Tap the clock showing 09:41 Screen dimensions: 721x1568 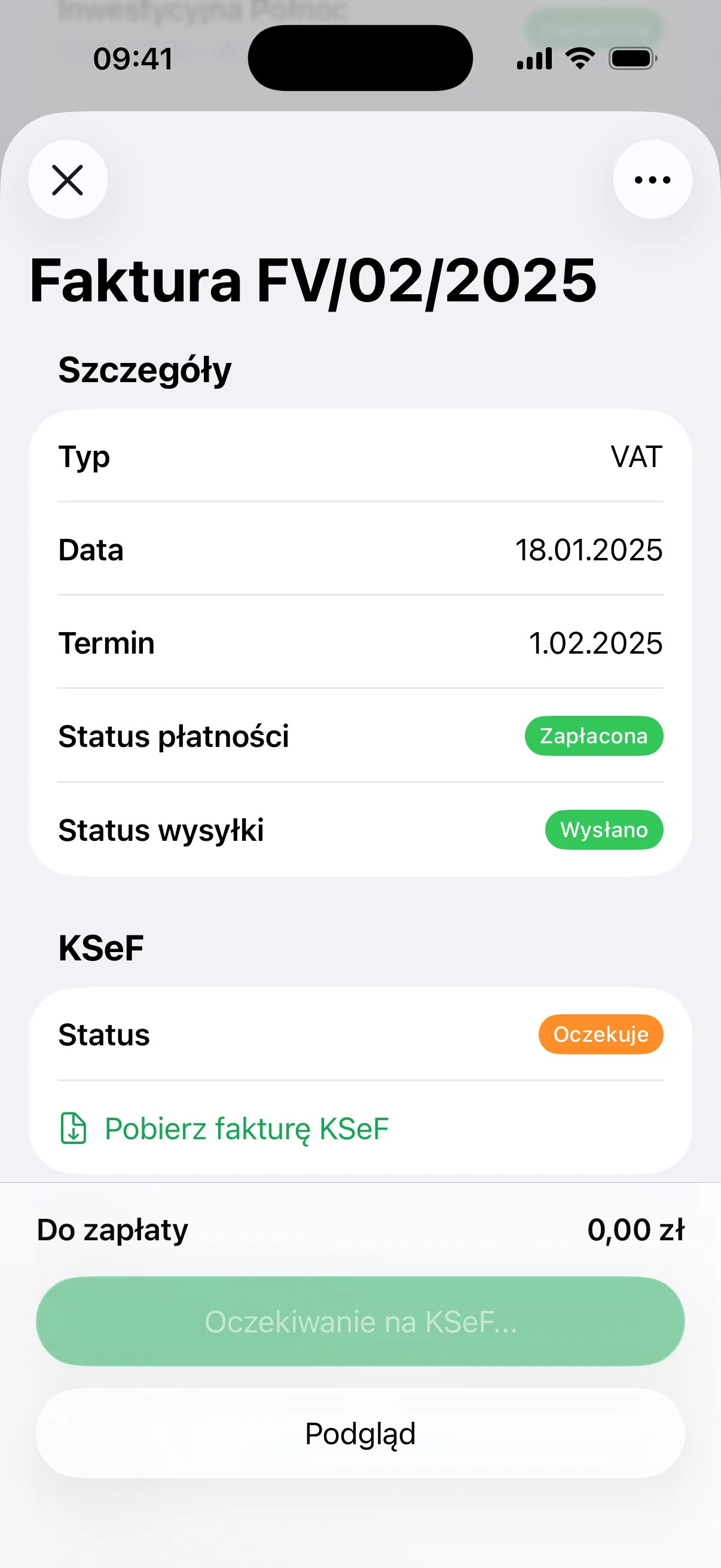pyautogui.click(x=134, y=58)
